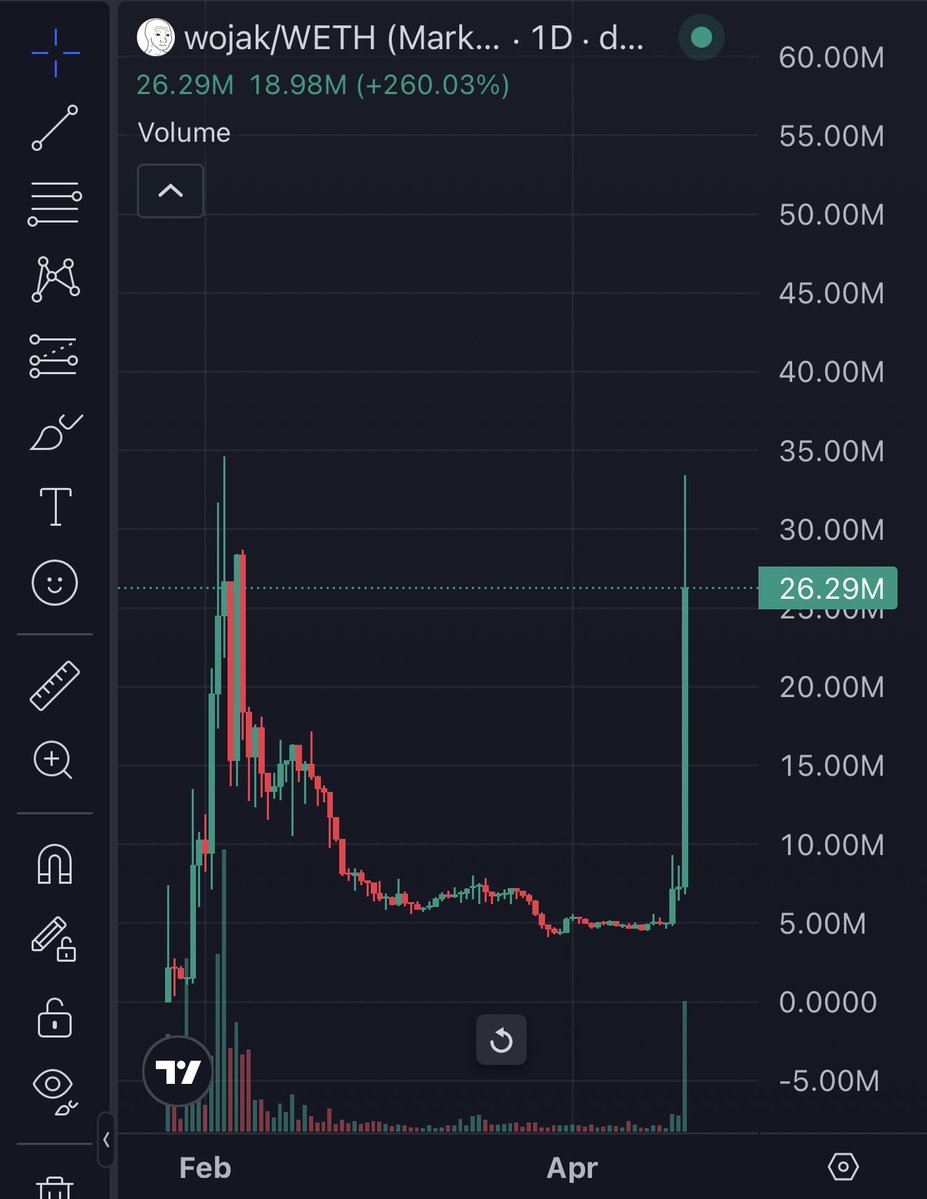This screenshot has width=927, height=1199.
Task: Toggle stay in drawing mode
Action: [56, 940]
